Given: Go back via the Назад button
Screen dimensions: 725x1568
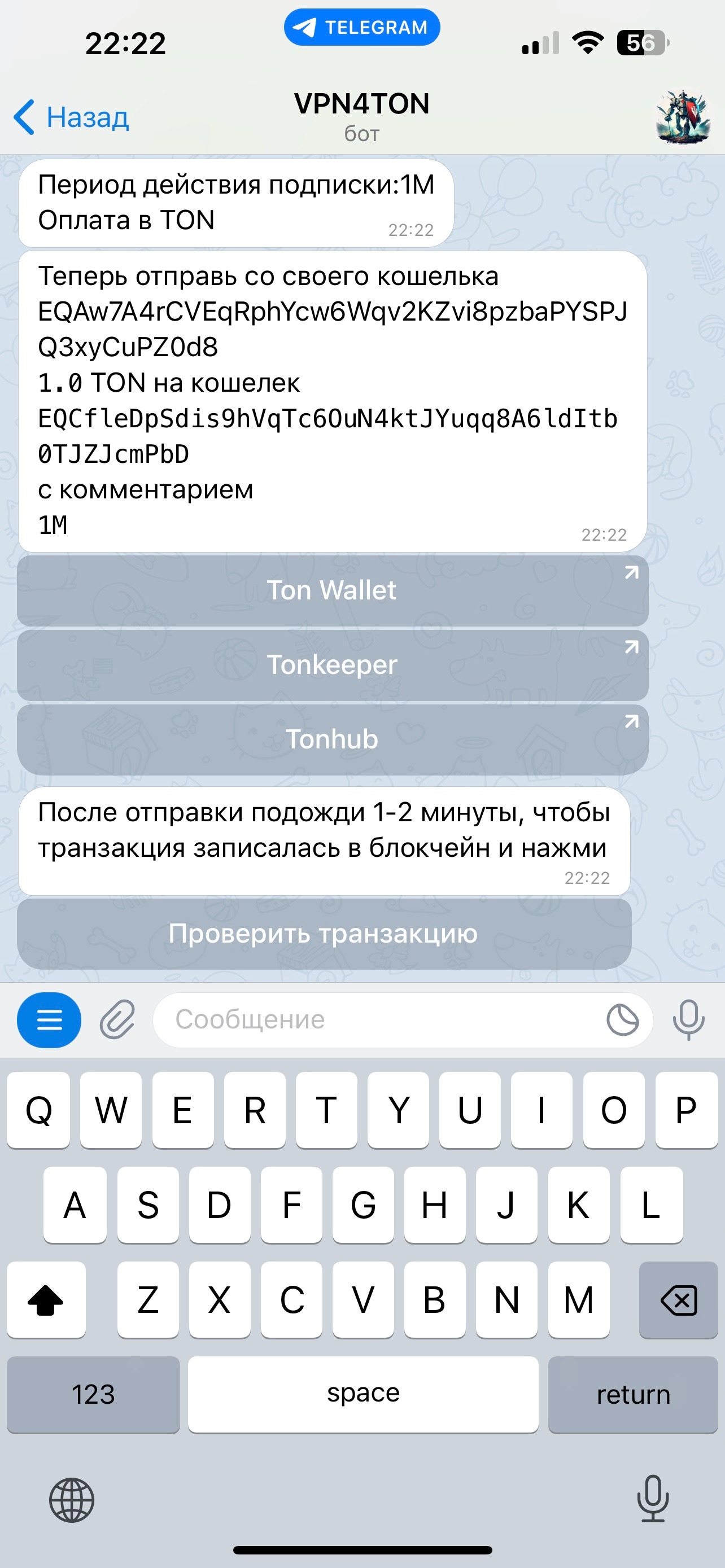Looking at the screenshot, I should click(x=72, y=117).
